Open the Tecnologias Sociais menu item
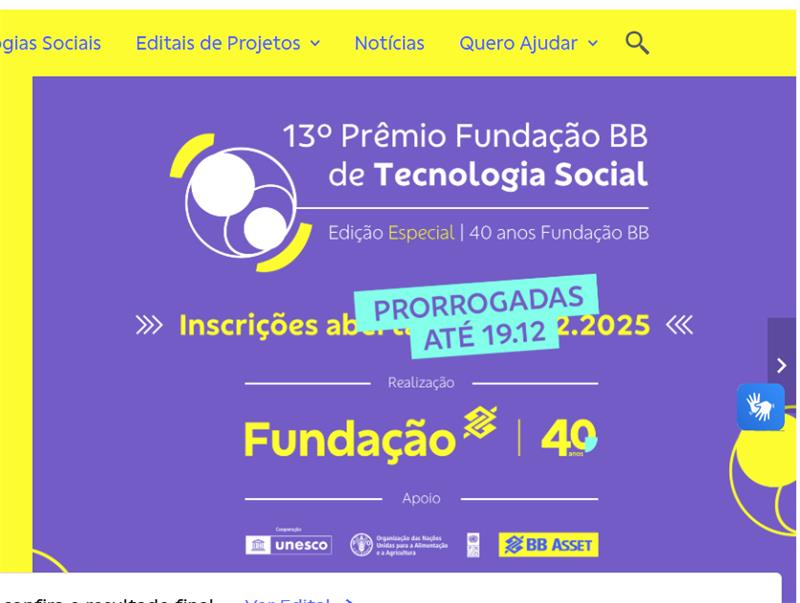This screenshot has width=800, height=603. (50, 43)
